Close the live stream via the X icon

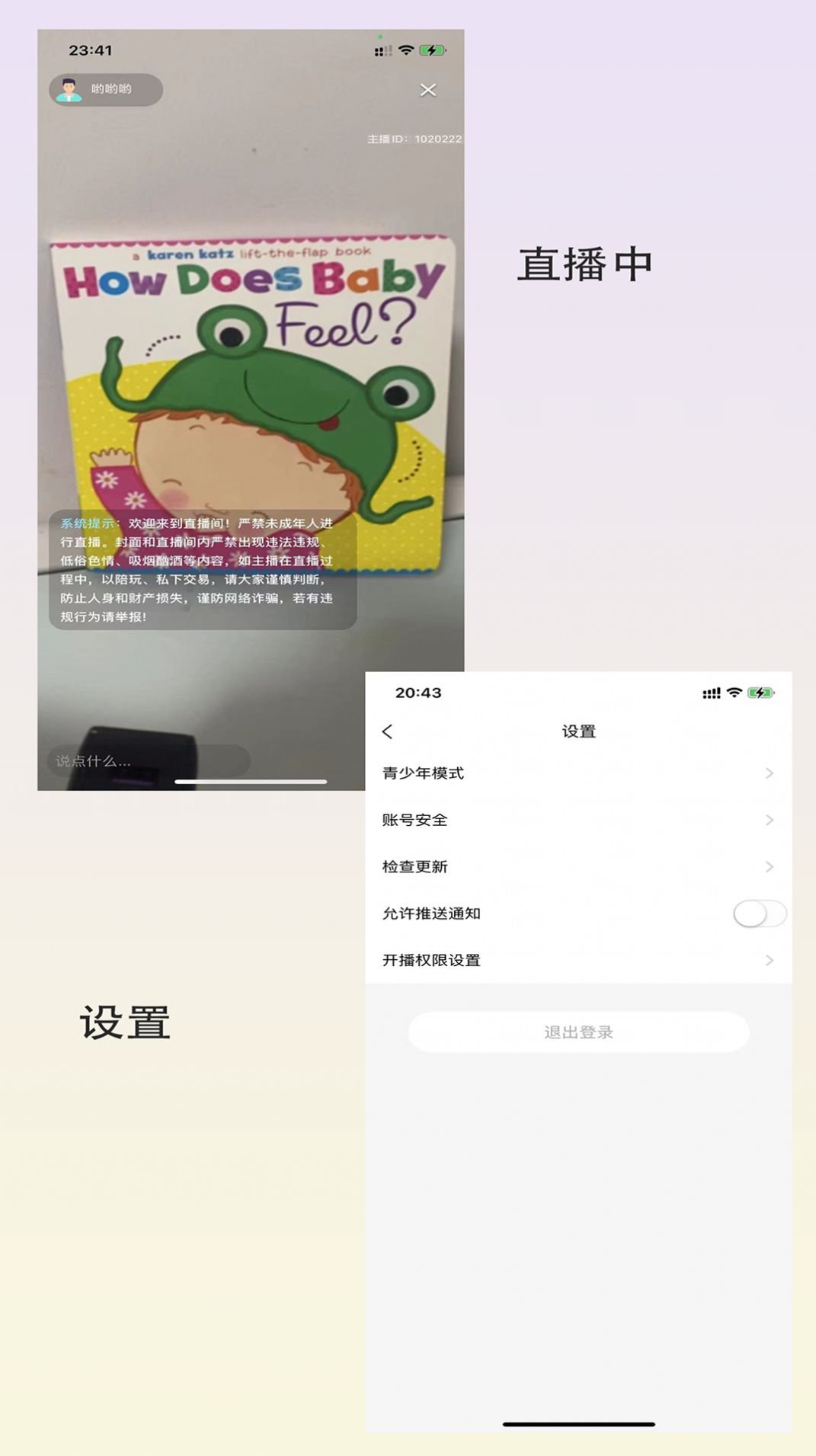pos(429,89)
